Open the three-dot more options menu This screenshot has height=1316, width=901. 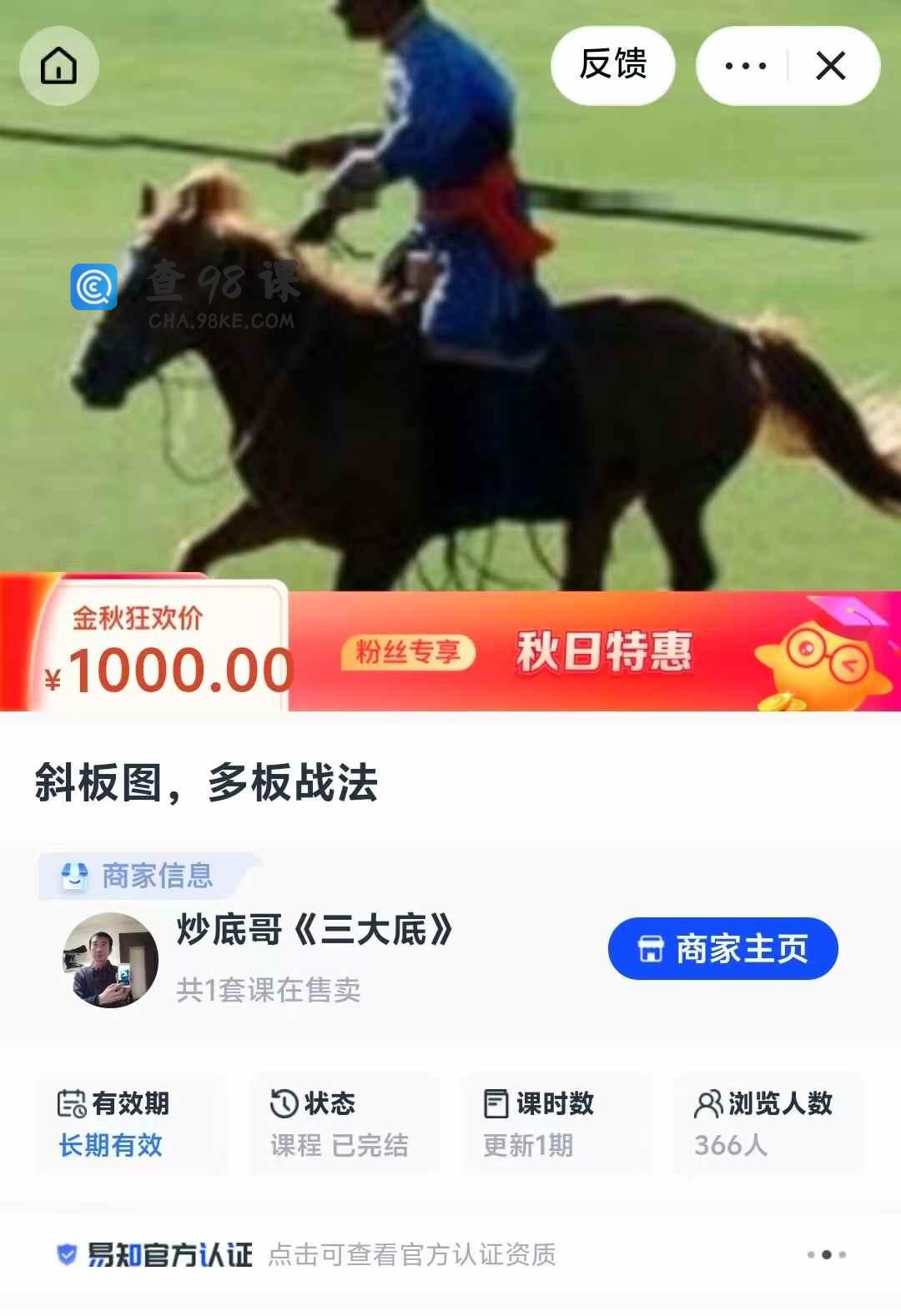pos(745,66)
